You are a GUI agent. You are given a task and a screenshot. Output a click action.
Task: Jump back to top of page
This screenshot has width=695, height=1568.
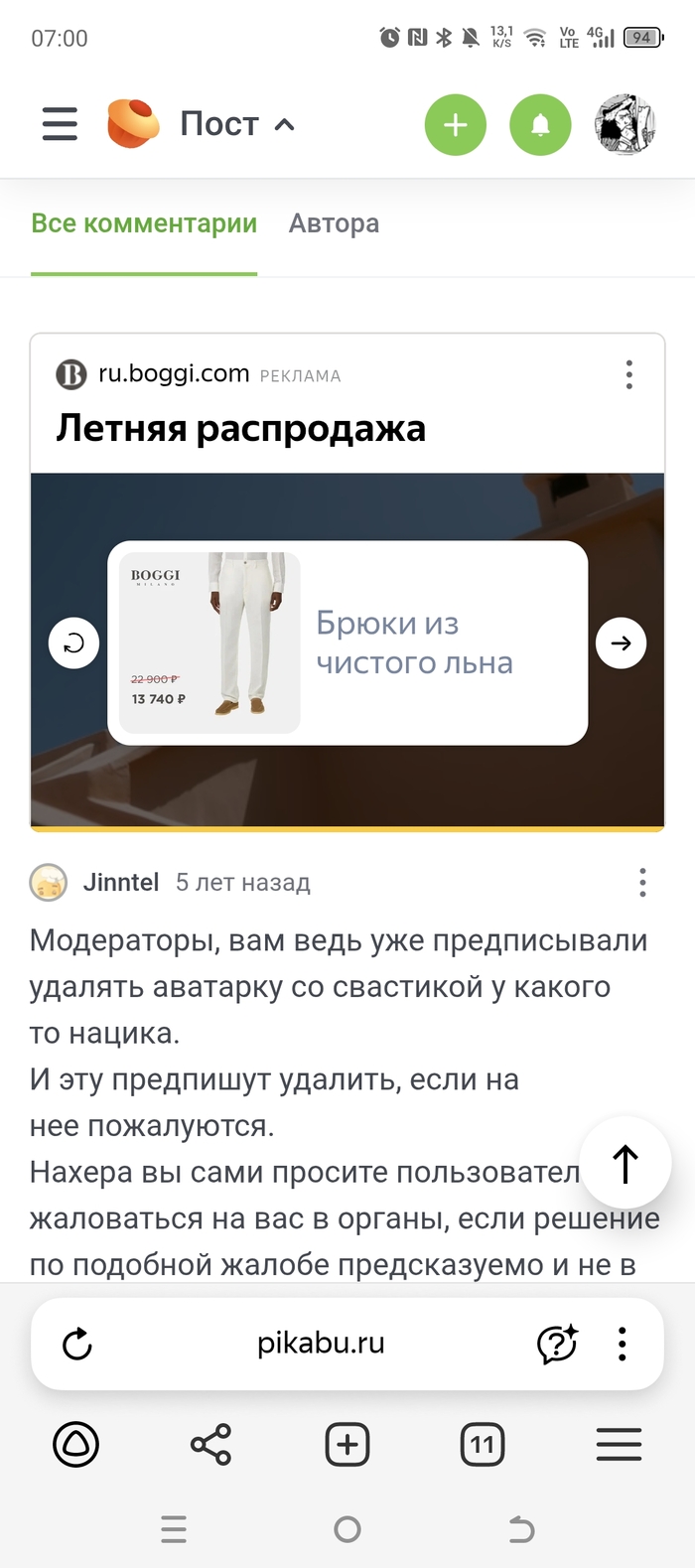[625, 1165]
